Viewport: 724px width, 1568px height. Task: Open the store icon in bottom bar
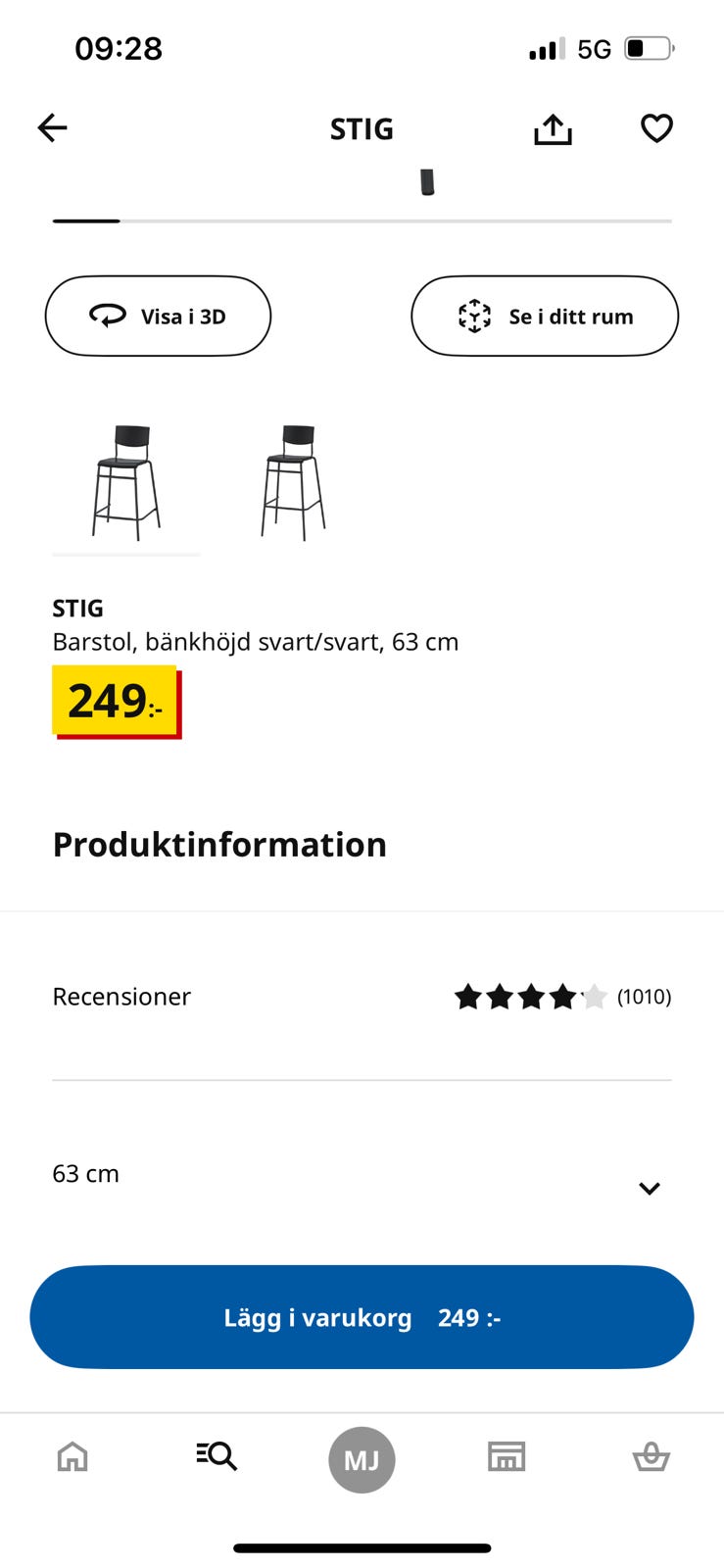[506, 1457]
